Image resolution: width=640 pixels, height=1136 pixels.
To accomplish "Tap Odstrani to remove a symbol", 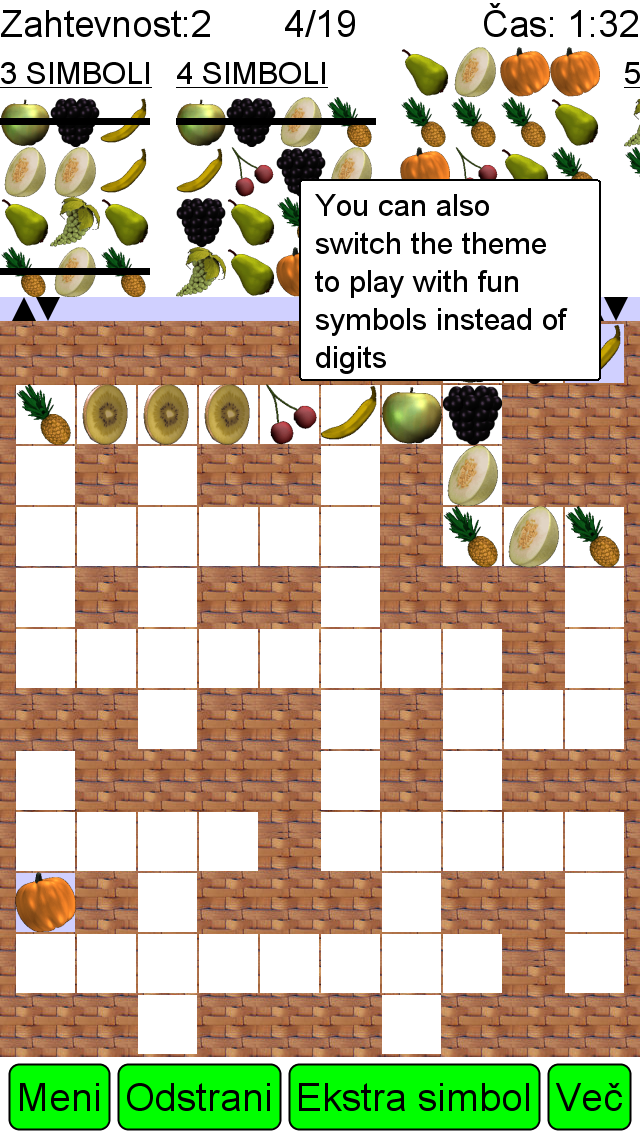I will 199,1097.
